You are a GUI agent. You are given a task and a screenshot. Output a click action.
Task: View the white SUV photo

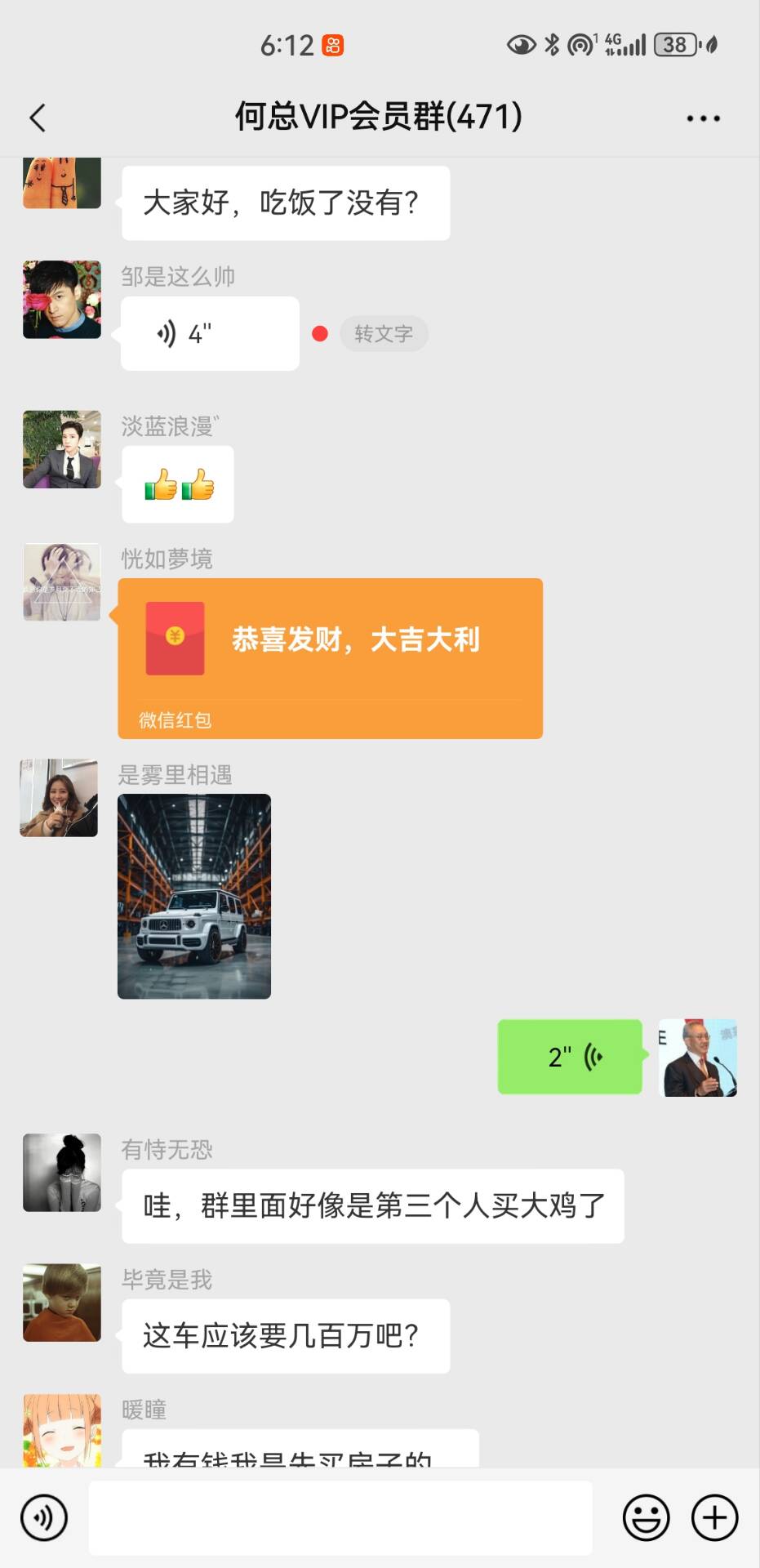pos(194,896)
